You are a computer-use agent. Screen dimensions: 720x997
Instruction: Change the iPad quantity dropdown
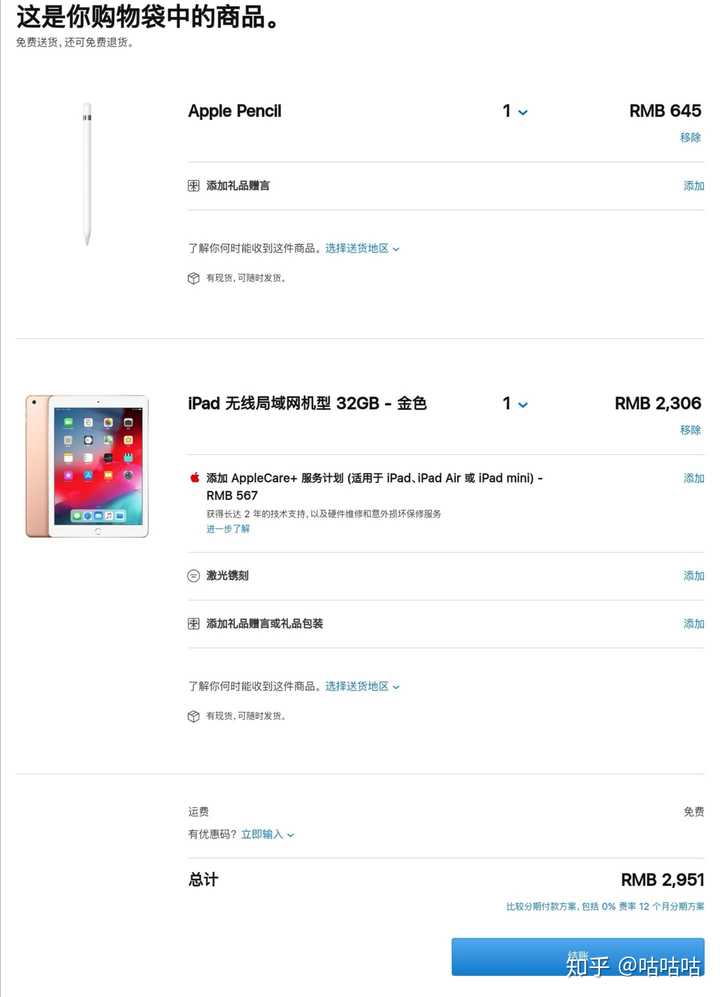click(515, 403)
